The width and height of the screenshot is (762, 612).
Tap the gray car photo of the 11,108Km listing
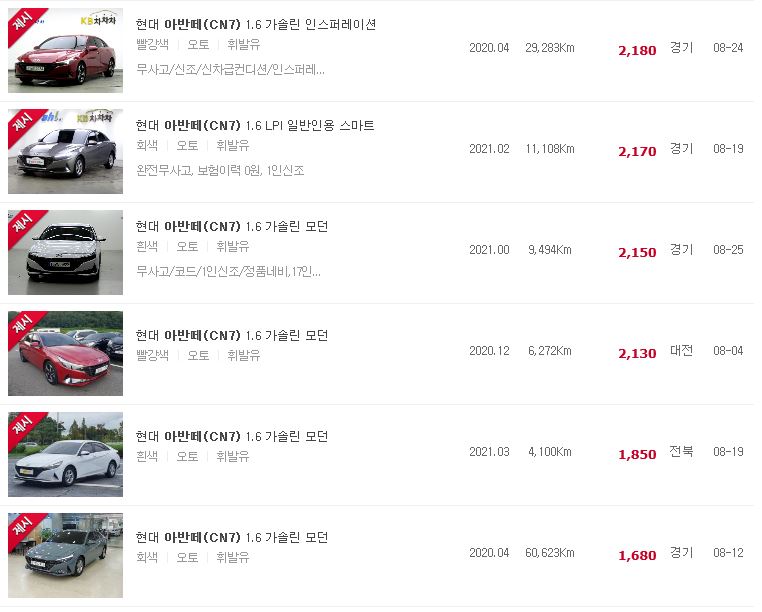(x=66, y=152)
